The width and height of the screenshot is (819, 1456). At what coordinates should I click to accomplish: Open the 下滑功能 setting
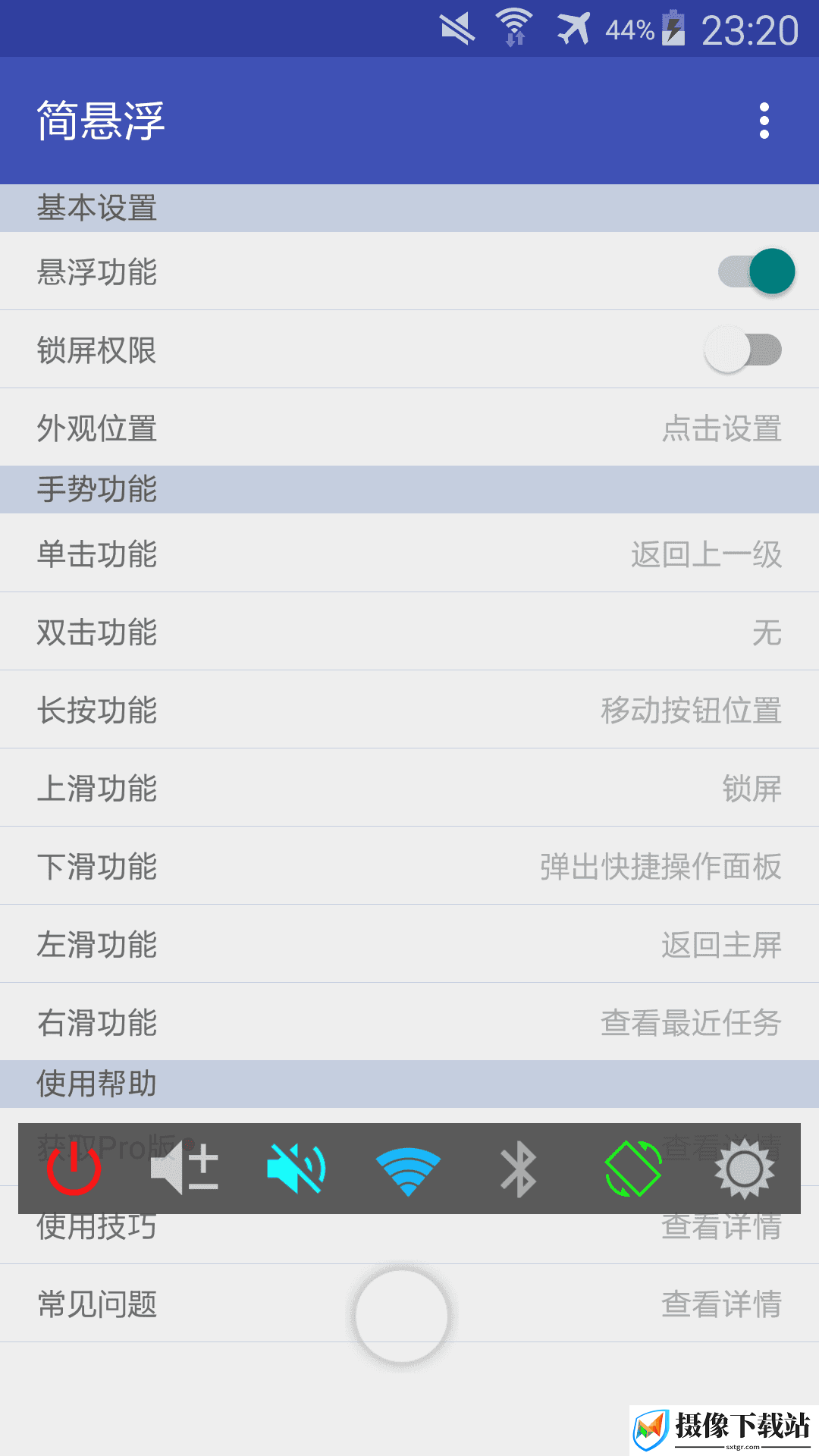click(x=409, y=866)
